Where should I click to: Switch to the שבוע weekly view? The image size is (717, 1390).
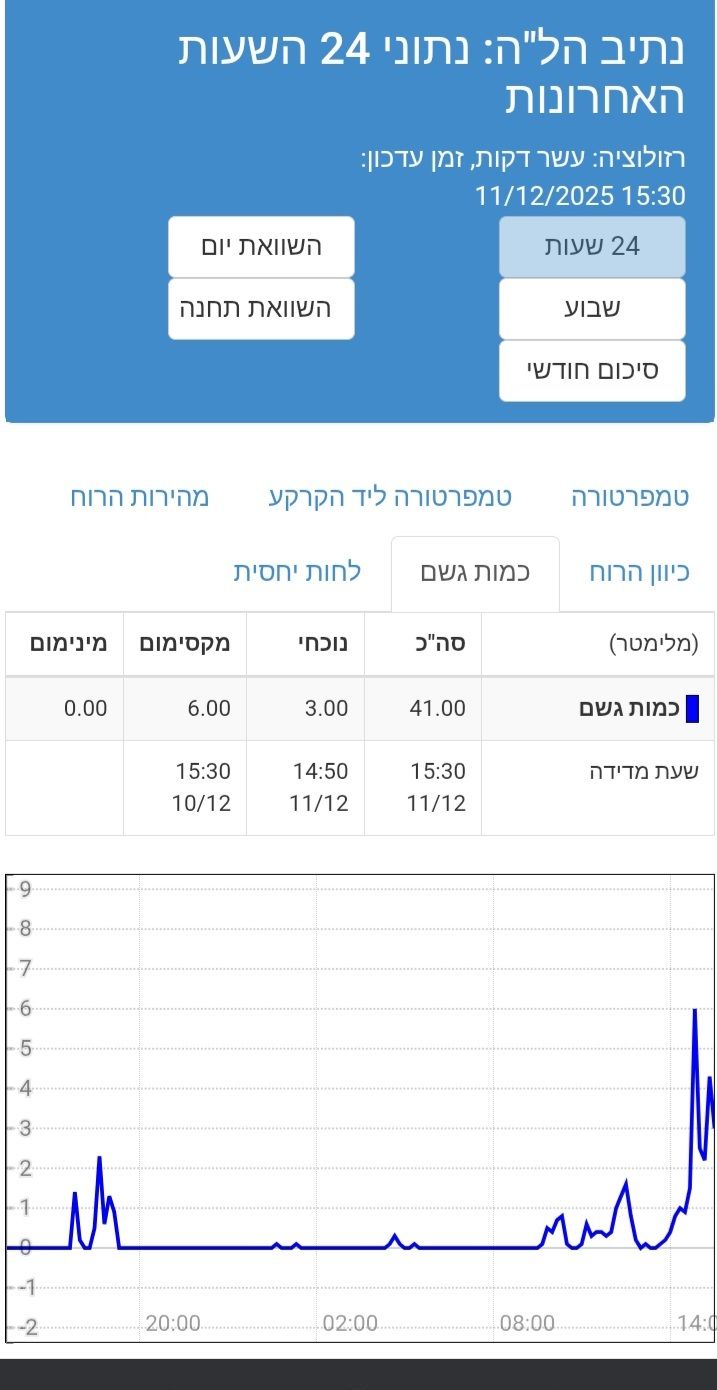pyautogui.click(x=592, y=309)
